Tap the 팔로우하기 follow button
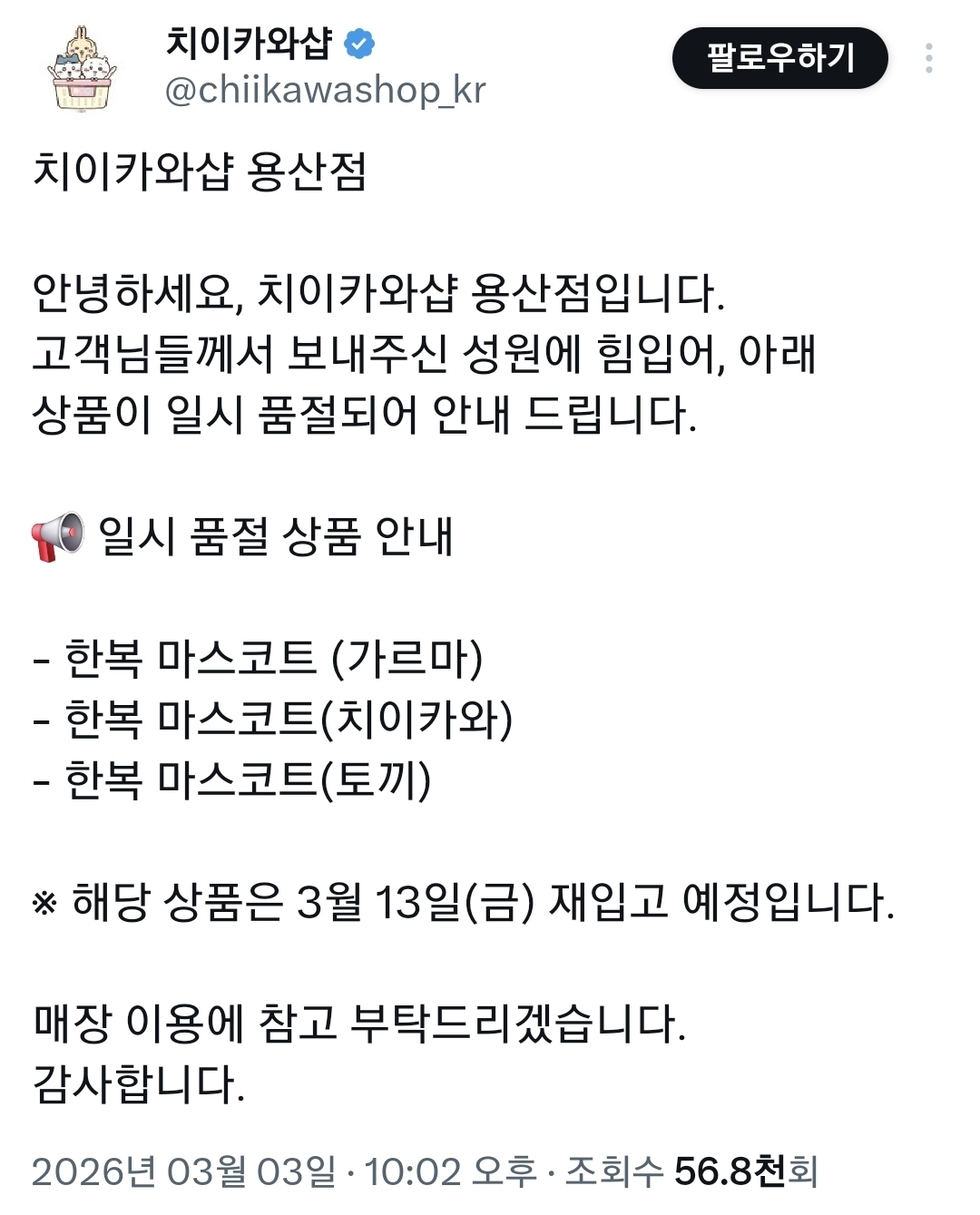The height and width of the screenshot is (1215, 980). coord(779,58)
